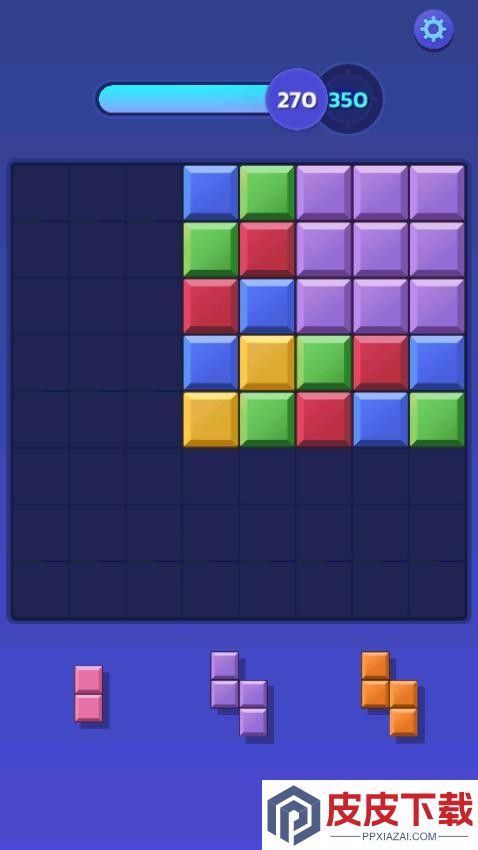Select the purple zigzag piece
The width and height of the screenshot is (478, 850).
(x=239, y=693)
